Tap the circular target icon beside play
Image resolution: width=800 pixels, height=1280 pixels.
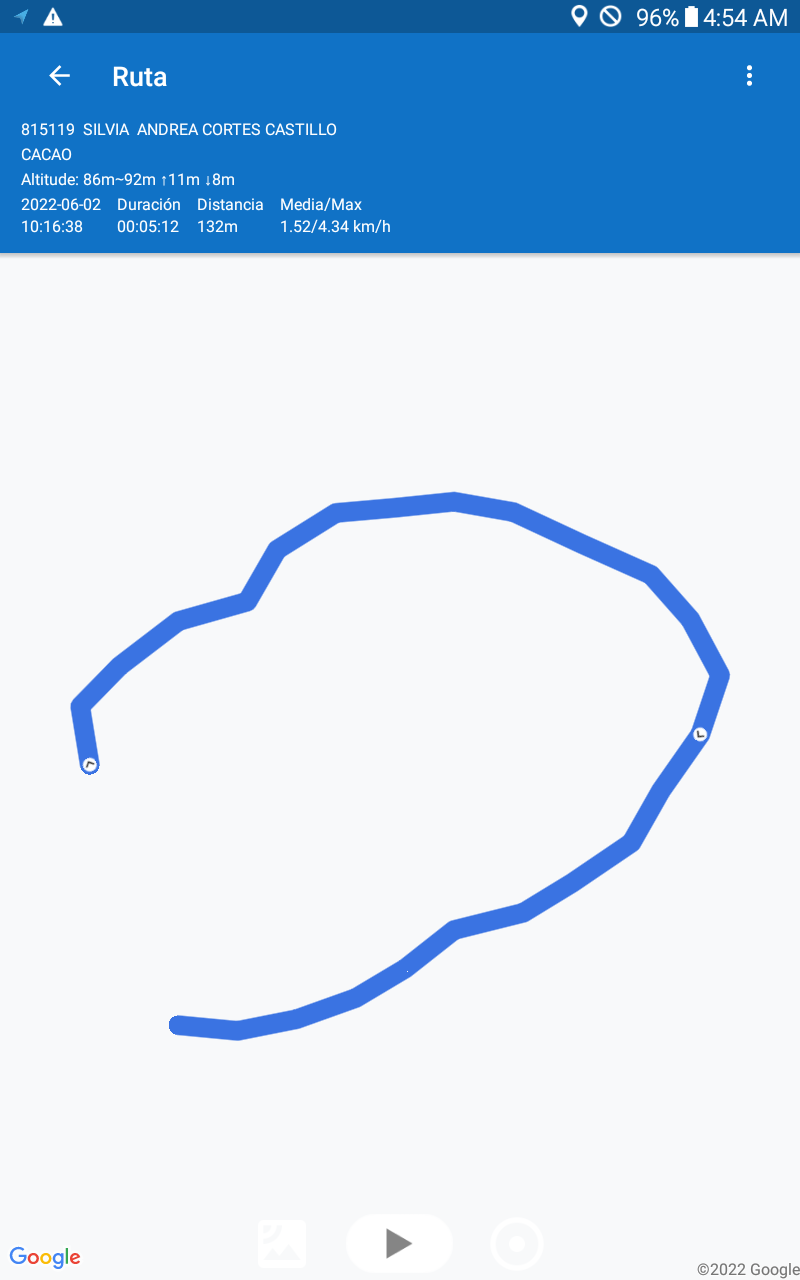(x=517, y=1244)
